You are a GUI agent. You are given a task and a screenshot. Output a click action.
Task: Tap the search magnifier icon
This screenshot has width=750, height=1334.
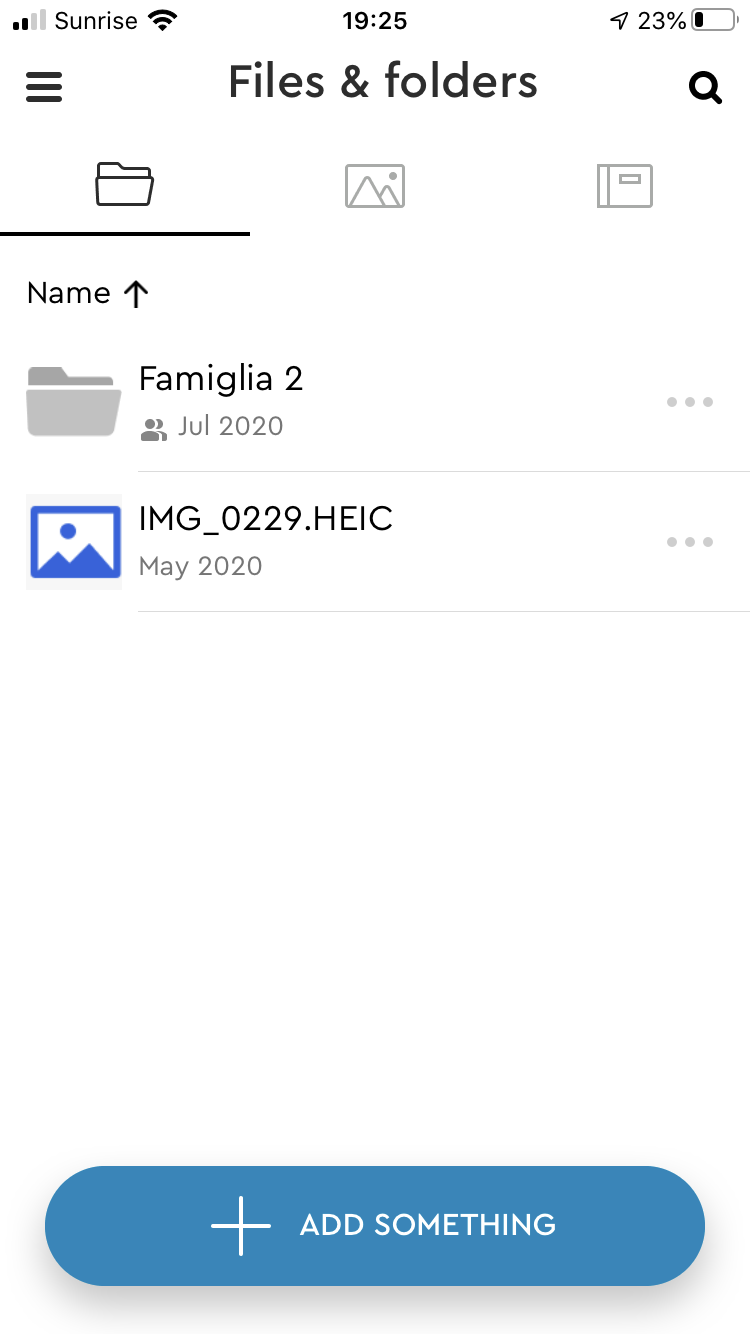(x=705, y=88)
